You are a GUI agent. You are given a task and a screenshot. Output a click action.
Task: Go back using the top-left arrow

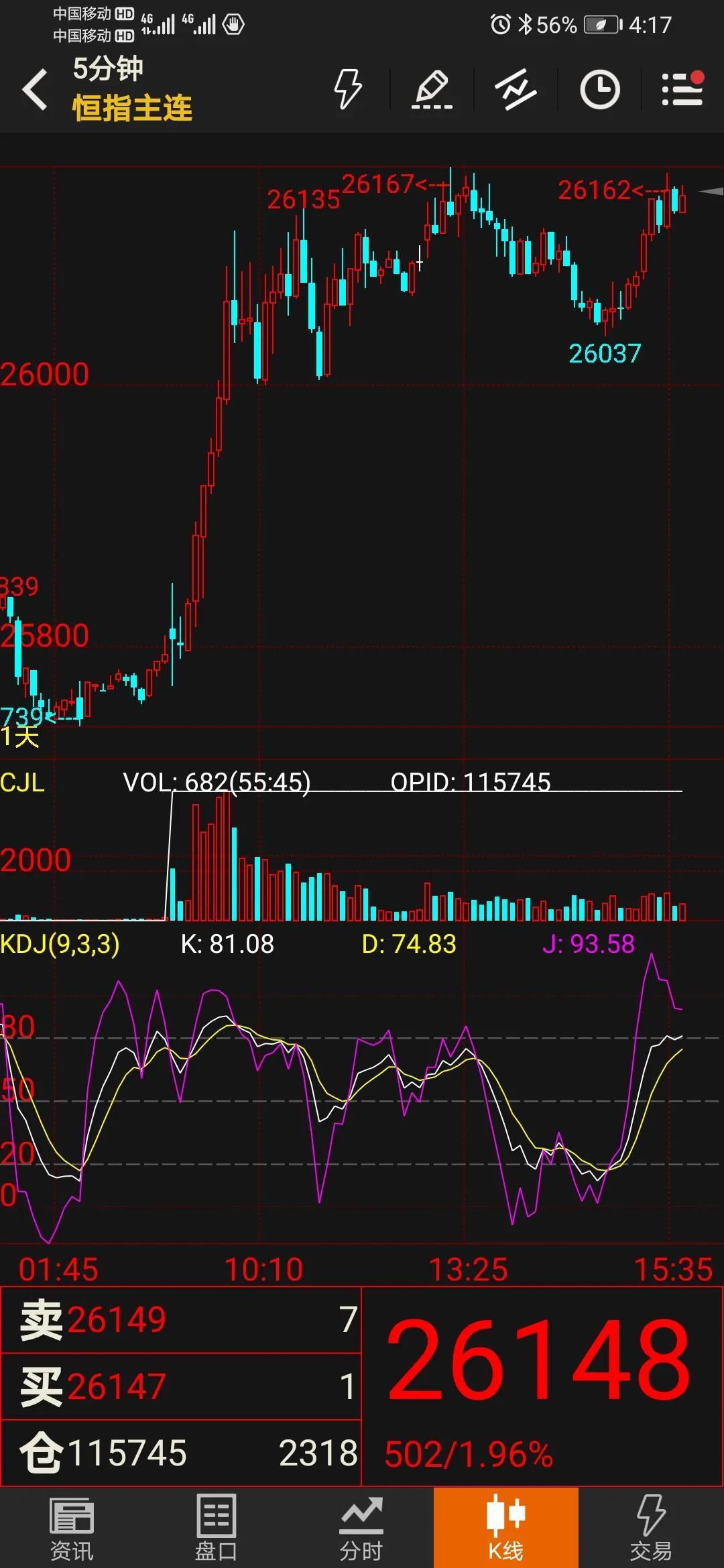click(x=36, y=89)
